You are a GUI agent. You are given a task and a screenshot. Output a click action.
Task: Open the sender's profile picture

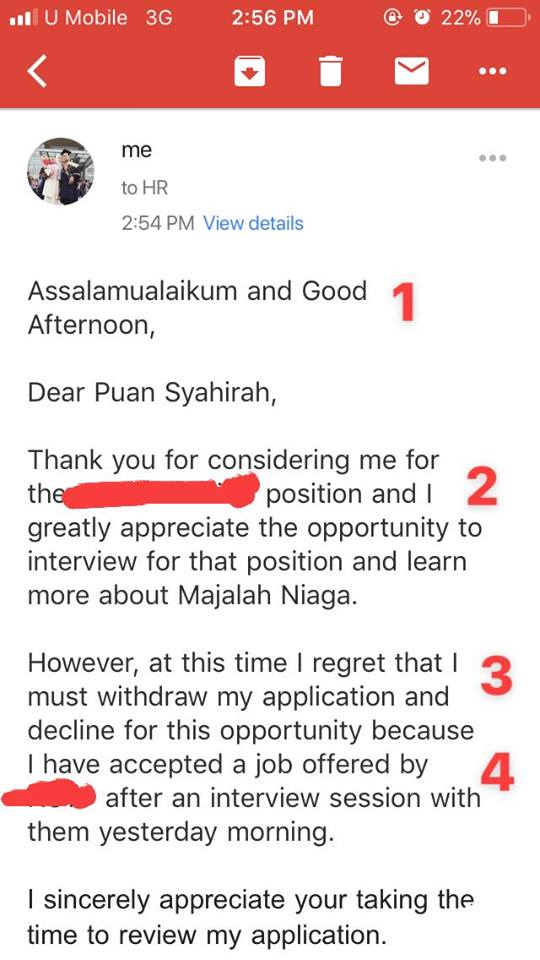tap(61, 171)
